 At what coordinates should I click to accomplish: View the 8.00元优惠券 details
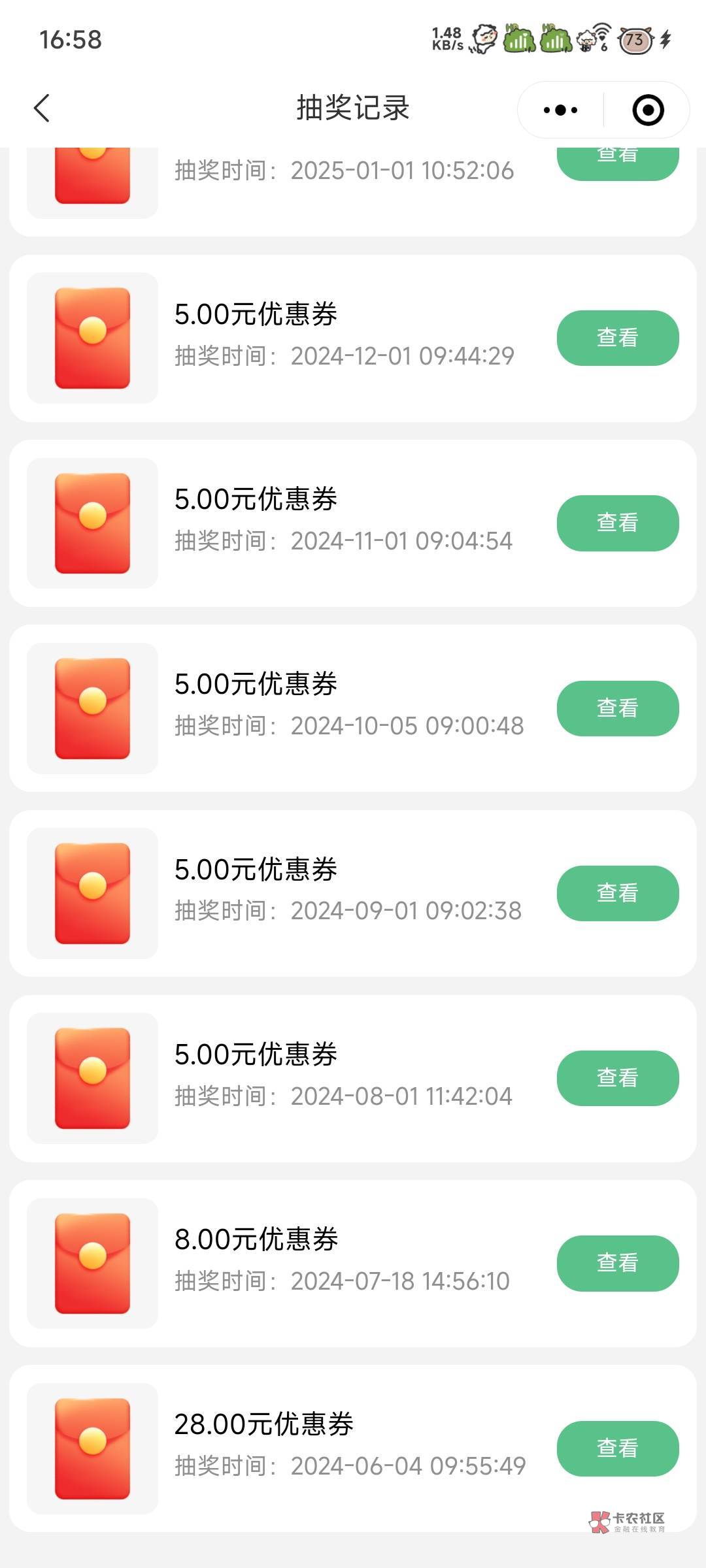[x=617, y=1263]
